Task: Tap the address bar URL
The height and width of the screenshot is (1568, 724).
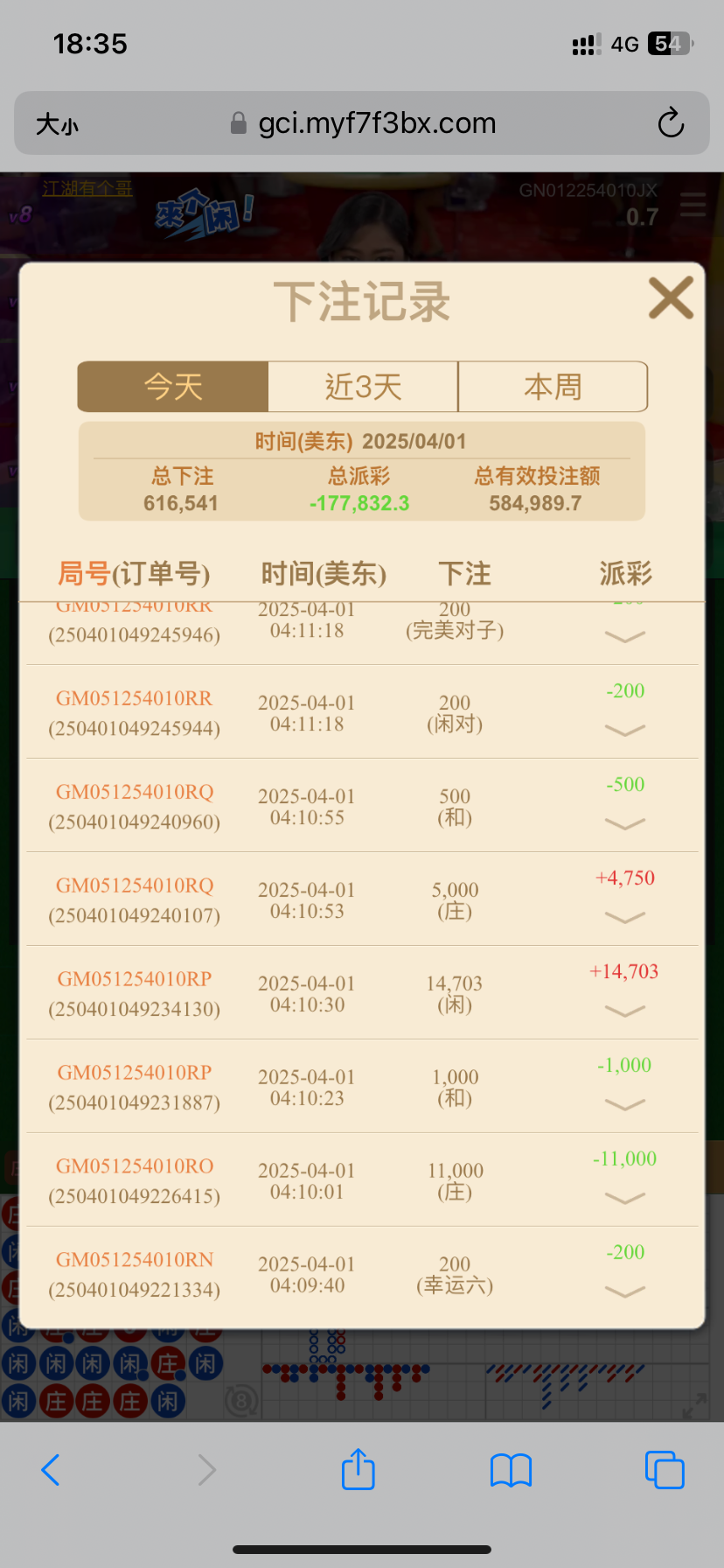Action: point(376,123)
